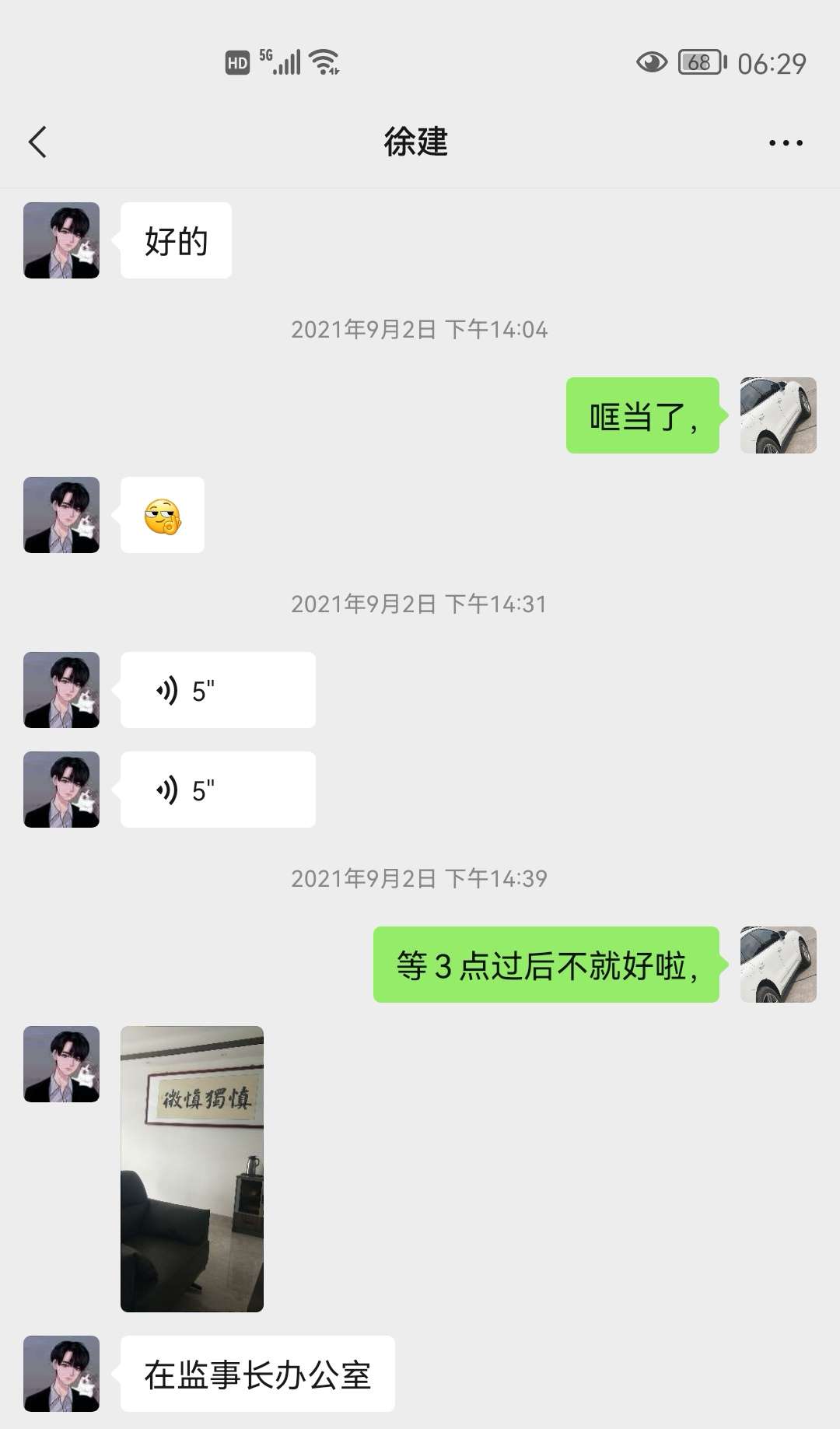This screenshot has height=1429, width=840.
Task: Open 徐建's avatar next to 好的
Action: click(61, 240)
